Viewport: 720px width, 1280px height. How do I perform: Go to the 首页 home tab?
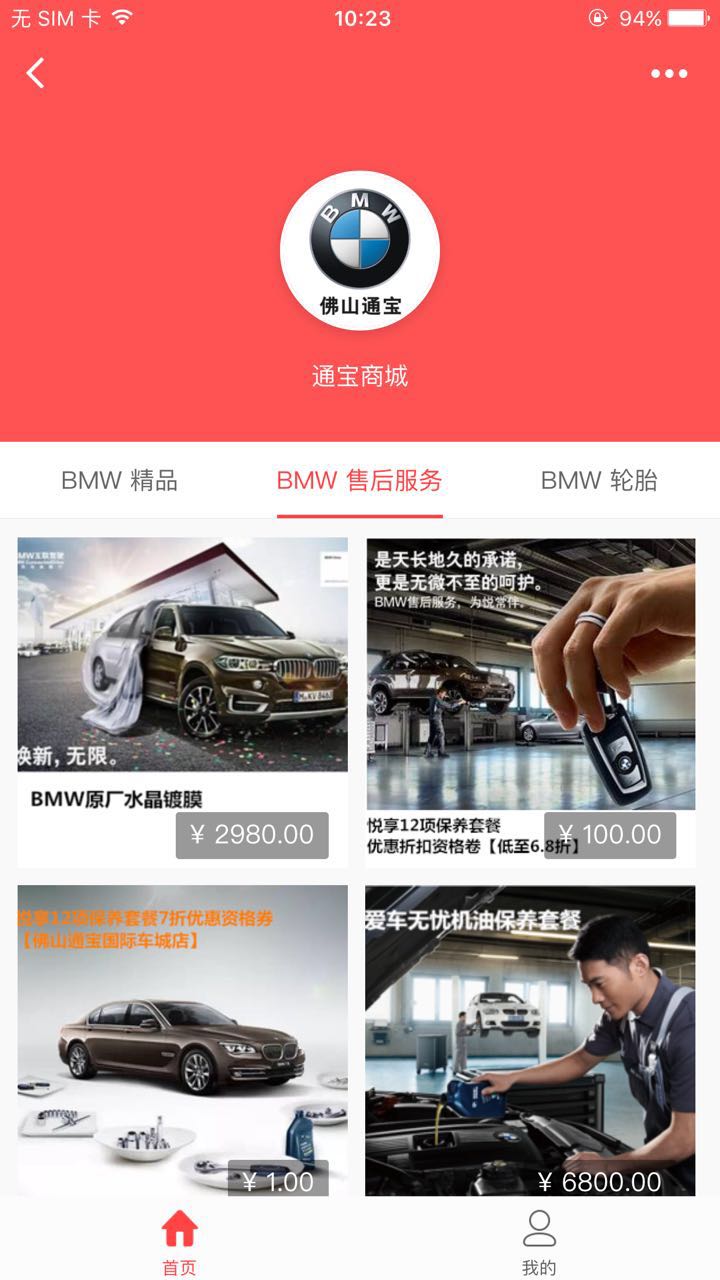pyautogui.click(x=180, y=1240)
